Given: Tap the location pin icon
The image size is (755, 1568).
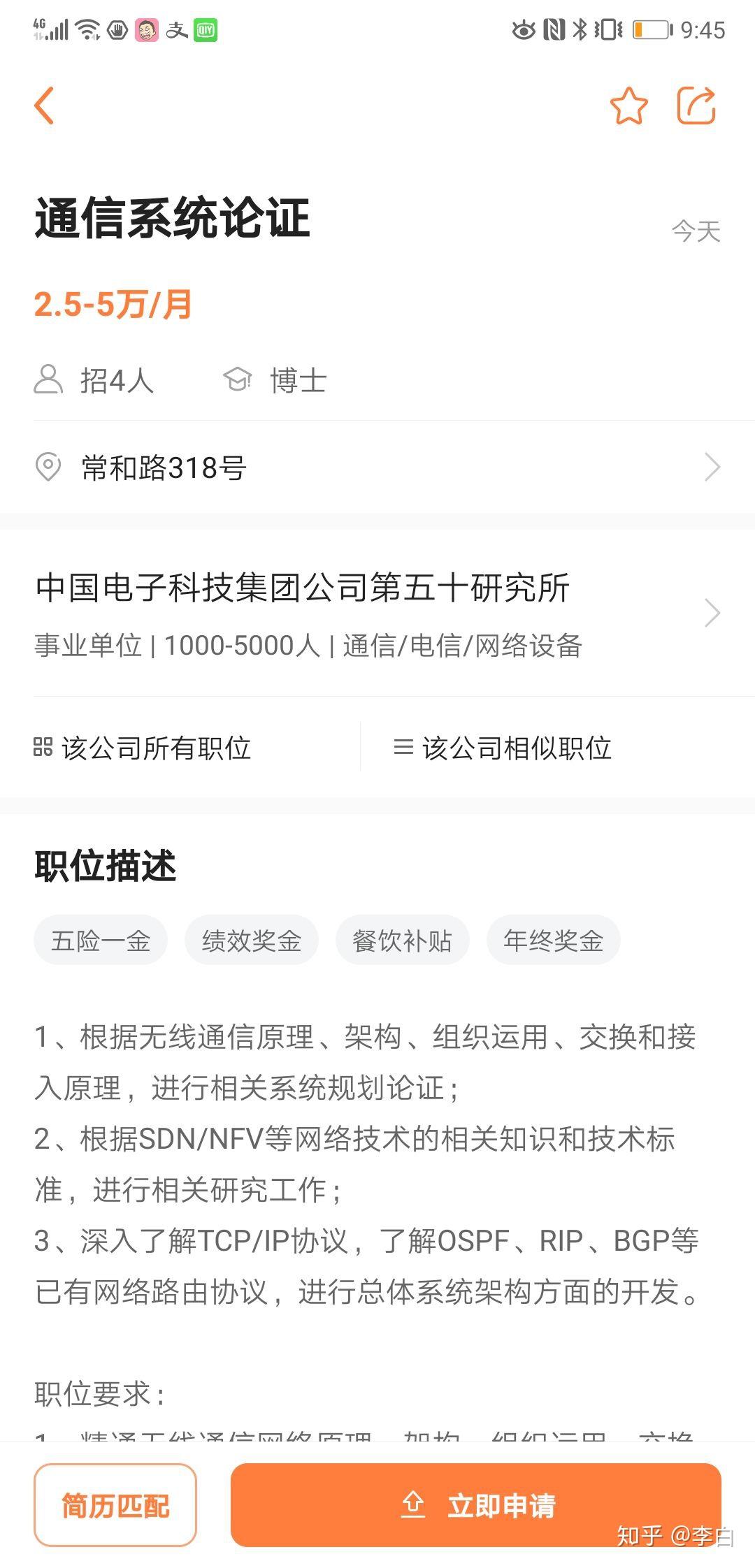Looking at the screenshot, I should (x=46, y=466).
